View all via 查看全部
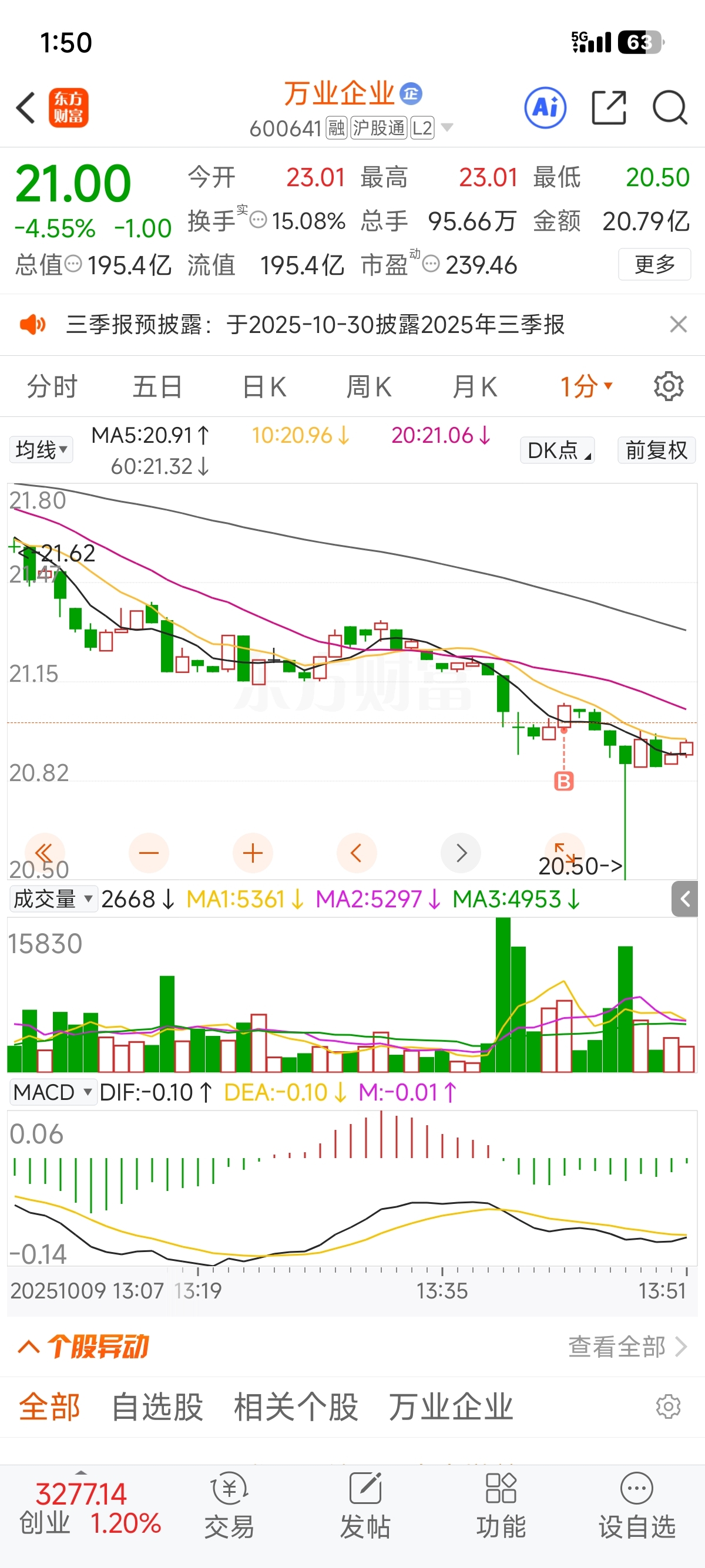Image resolution: width=705 pixels, height=1568 pixels. point(627,1347)
